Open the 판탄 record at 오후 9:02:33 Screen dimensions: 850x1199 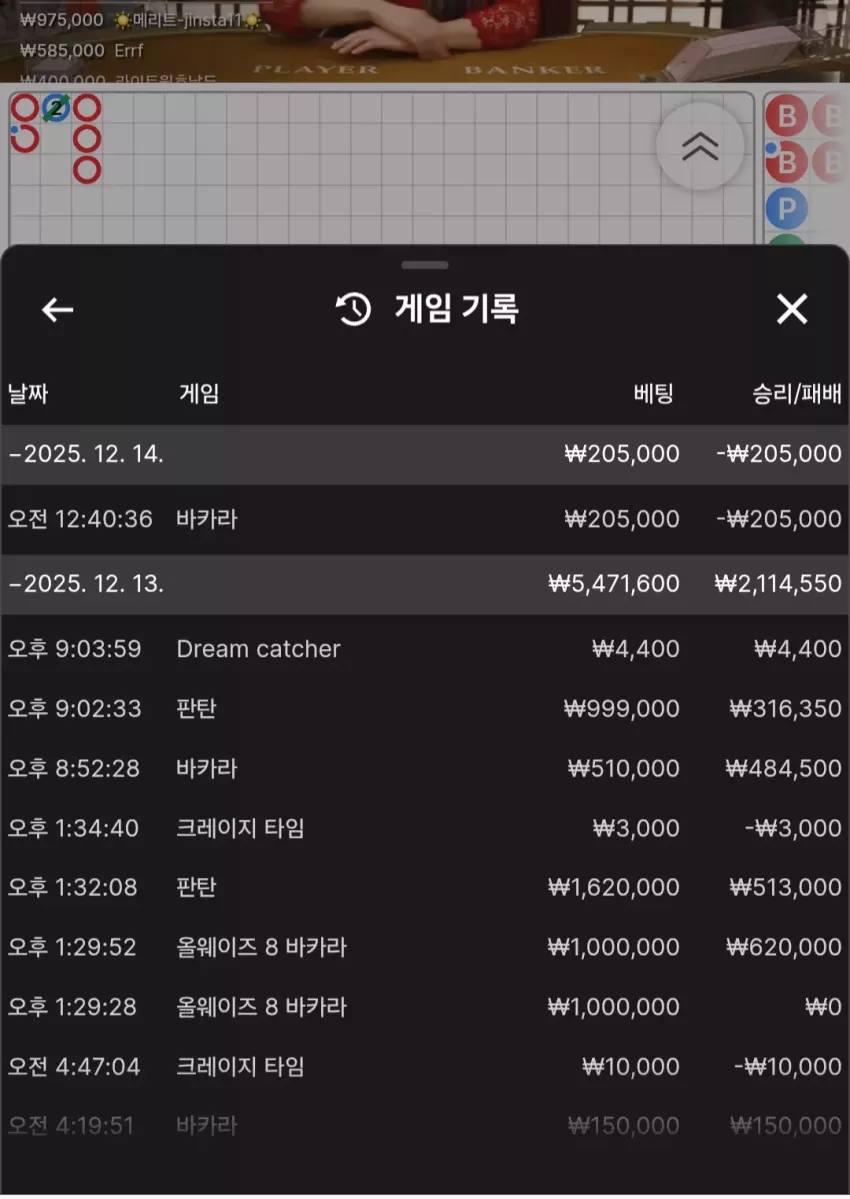point(425,709)
